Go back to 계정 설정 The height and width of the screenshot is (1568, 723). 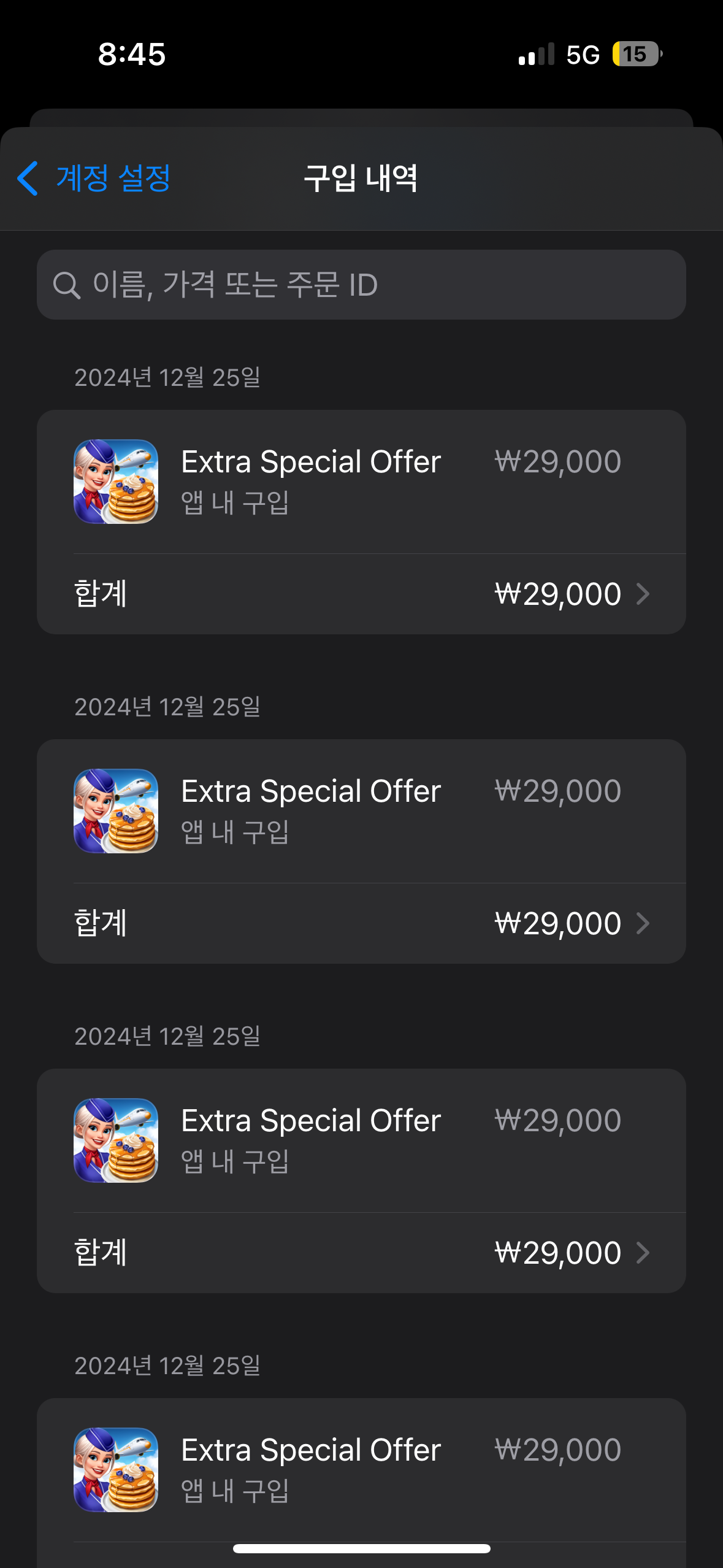point(94,179)
